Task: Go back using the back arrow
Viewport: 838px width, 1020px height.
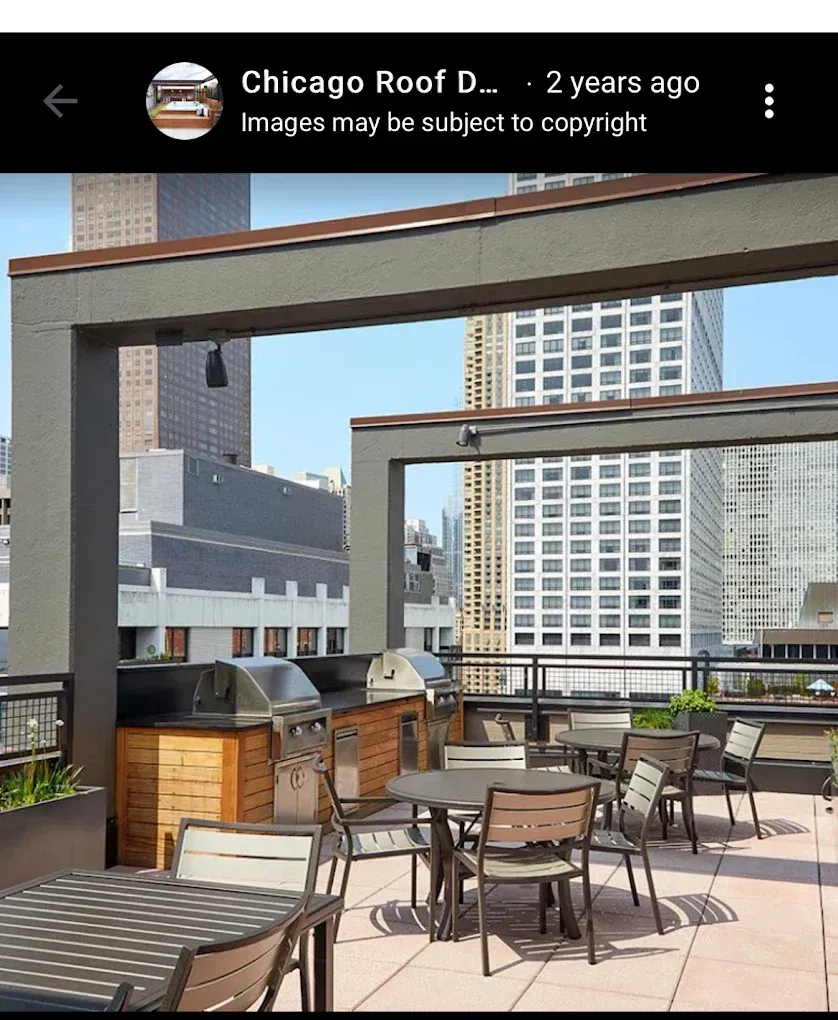Action: pos(60,101)
